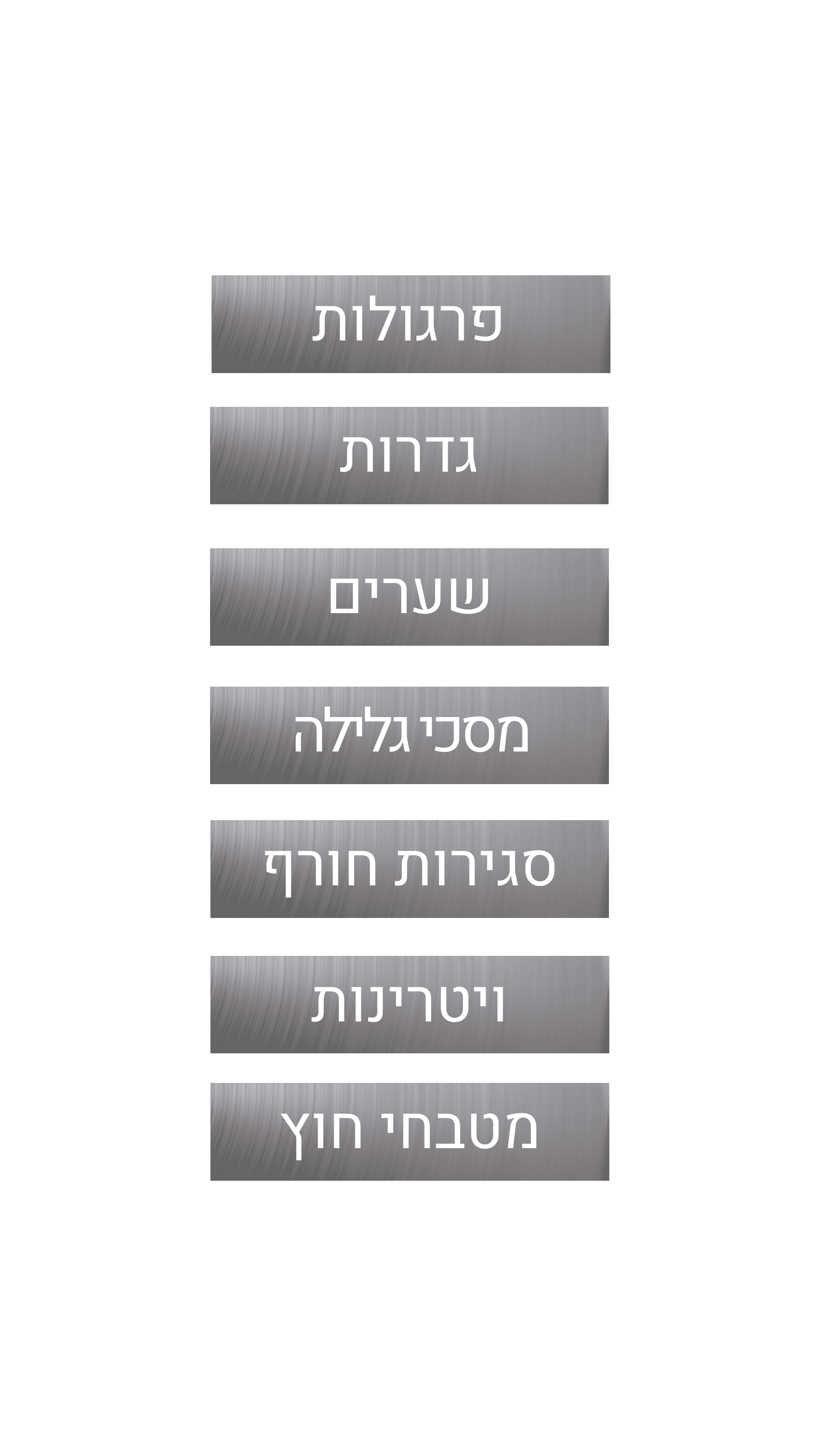Choose סגירות חורף

(409, 869)
